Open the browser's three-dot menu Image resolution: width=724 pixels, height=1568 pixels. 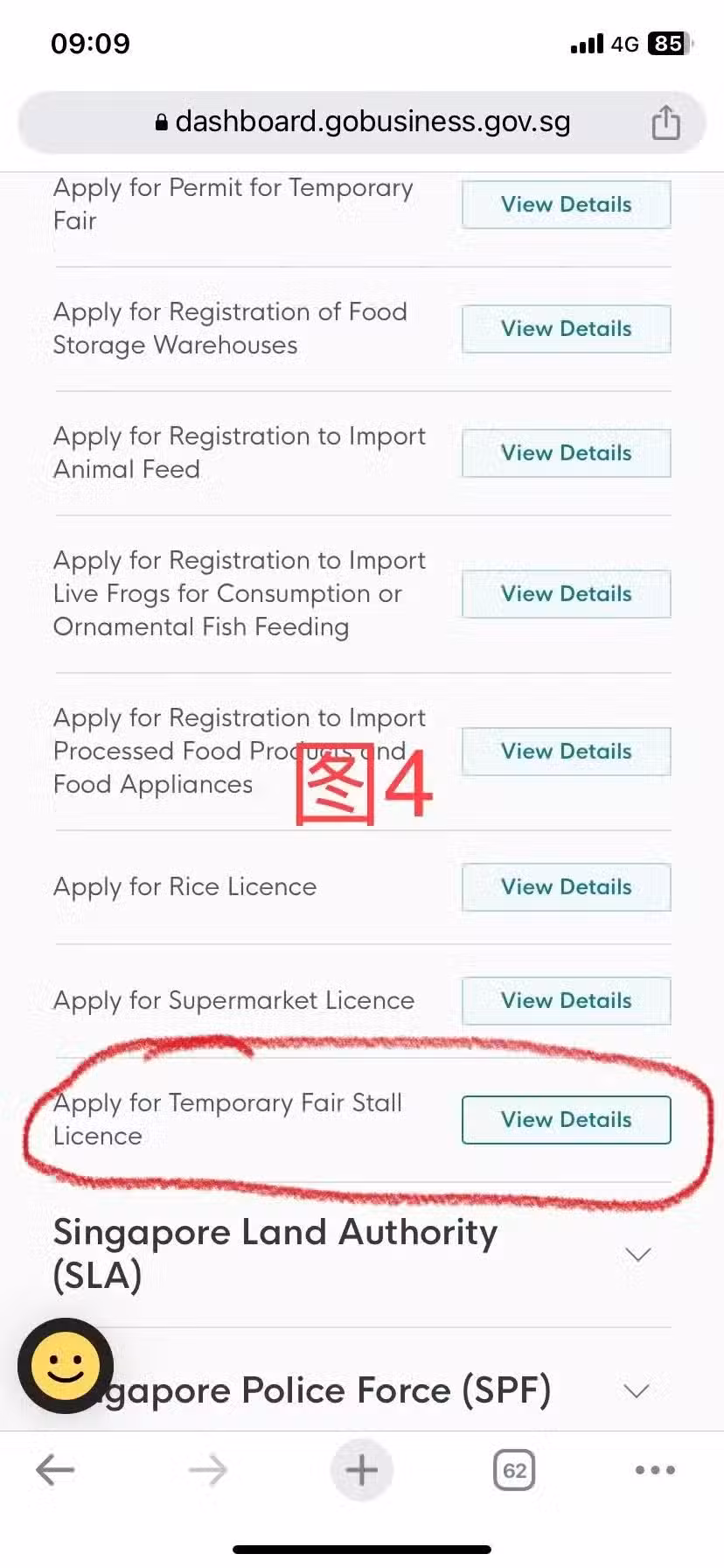(656, 1470)
